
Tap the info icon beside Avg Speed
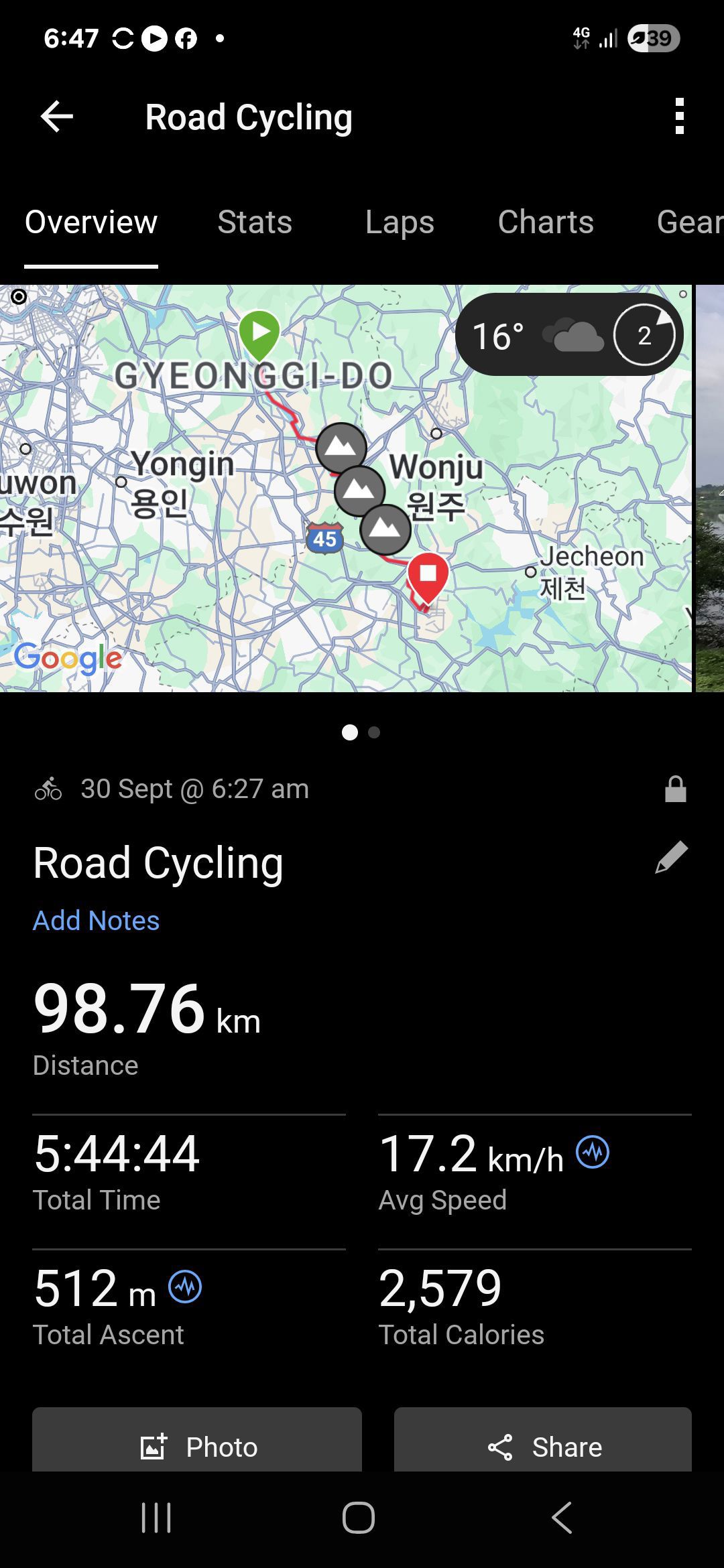pyautogui.click(x=593, y=1153)
